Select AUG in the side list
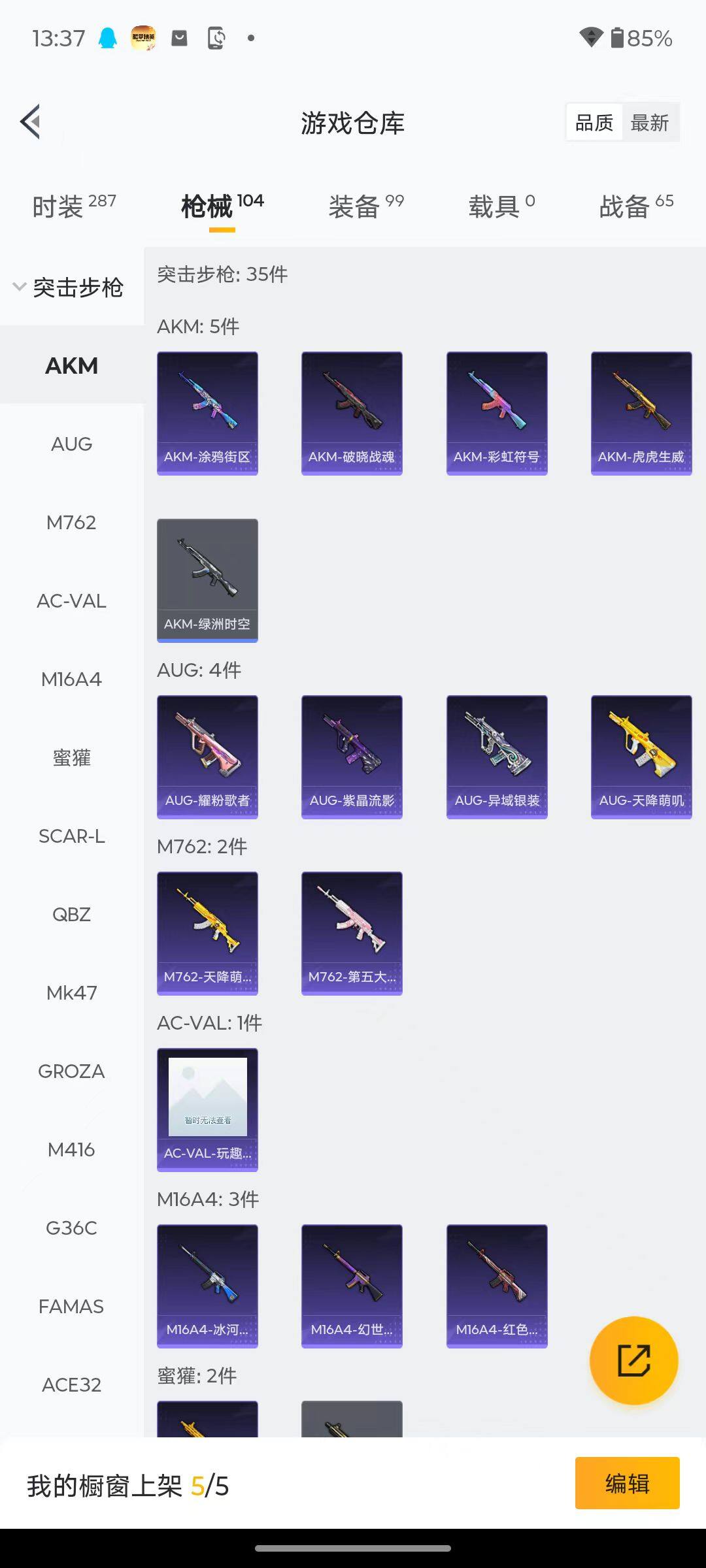Viewport: 706px width, 1568px height. click(x=71, y=444)
